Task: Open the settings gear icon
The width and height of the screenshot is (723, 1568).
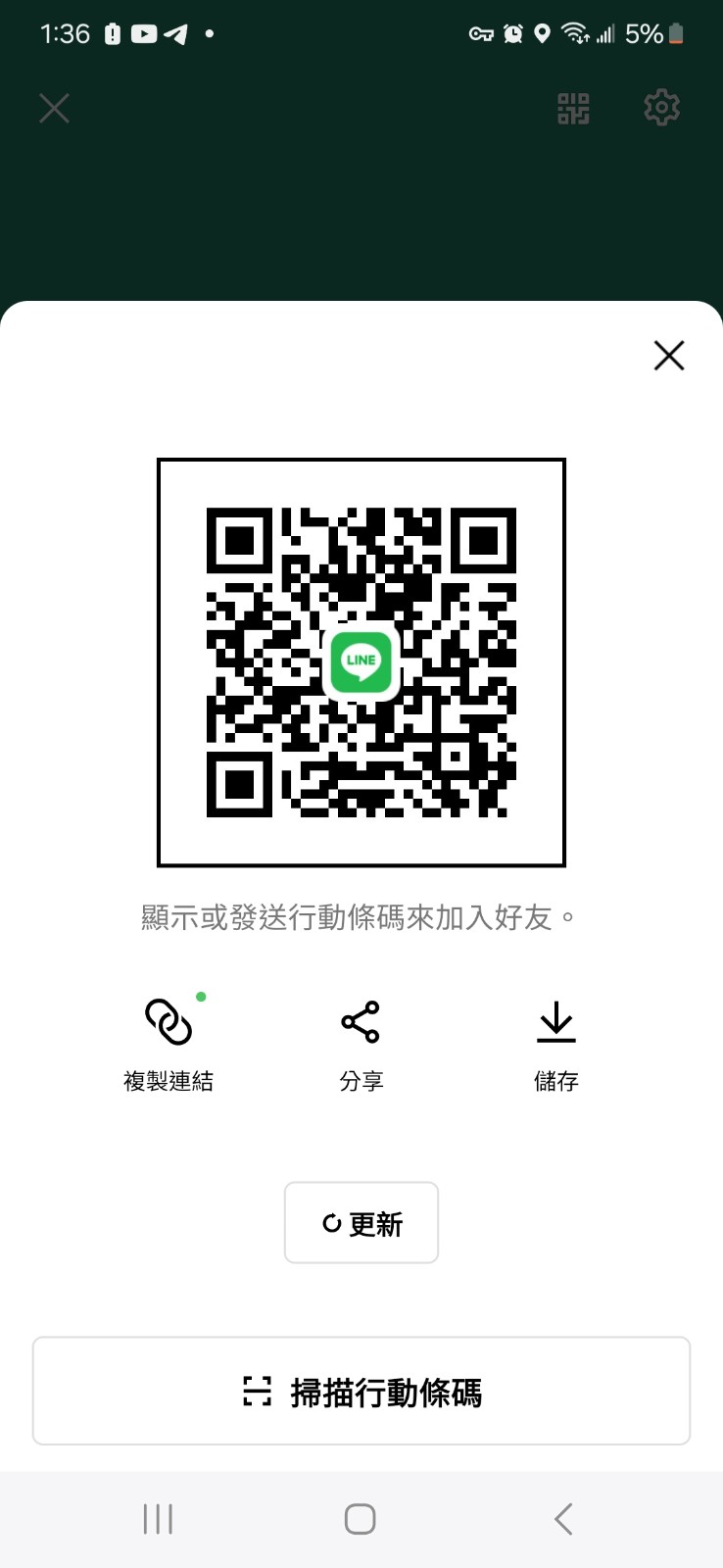Action: pos(661,108)
